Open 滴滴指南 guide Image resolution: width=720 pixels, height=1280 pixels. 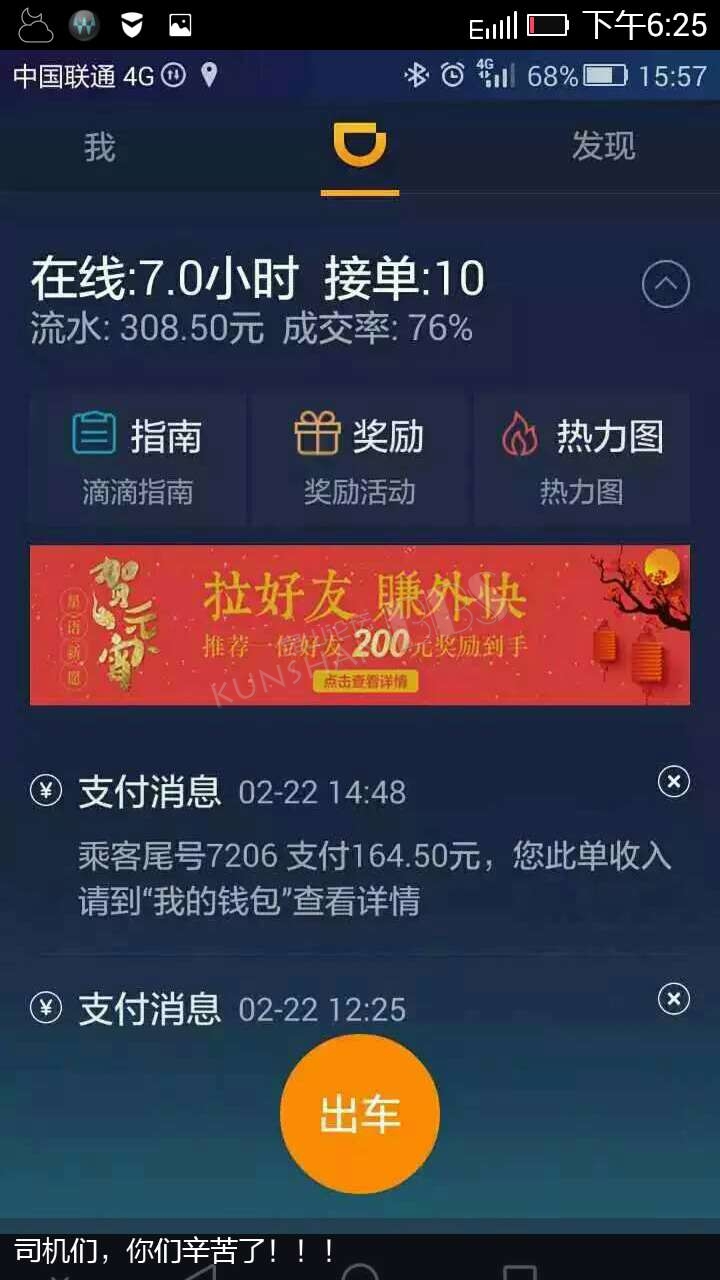138,459
